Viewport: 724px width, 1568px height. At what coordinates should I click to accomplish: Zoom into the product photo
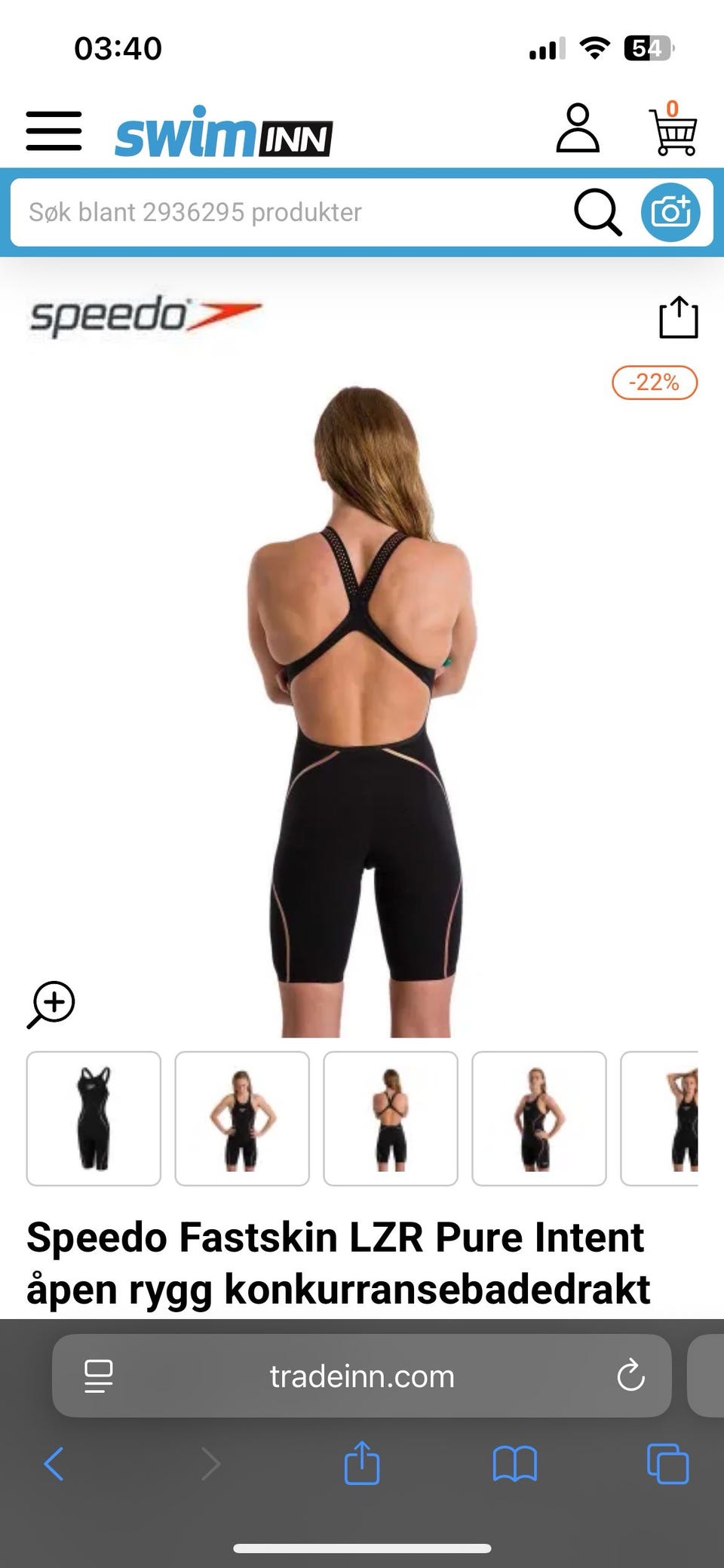point(51,1004)
